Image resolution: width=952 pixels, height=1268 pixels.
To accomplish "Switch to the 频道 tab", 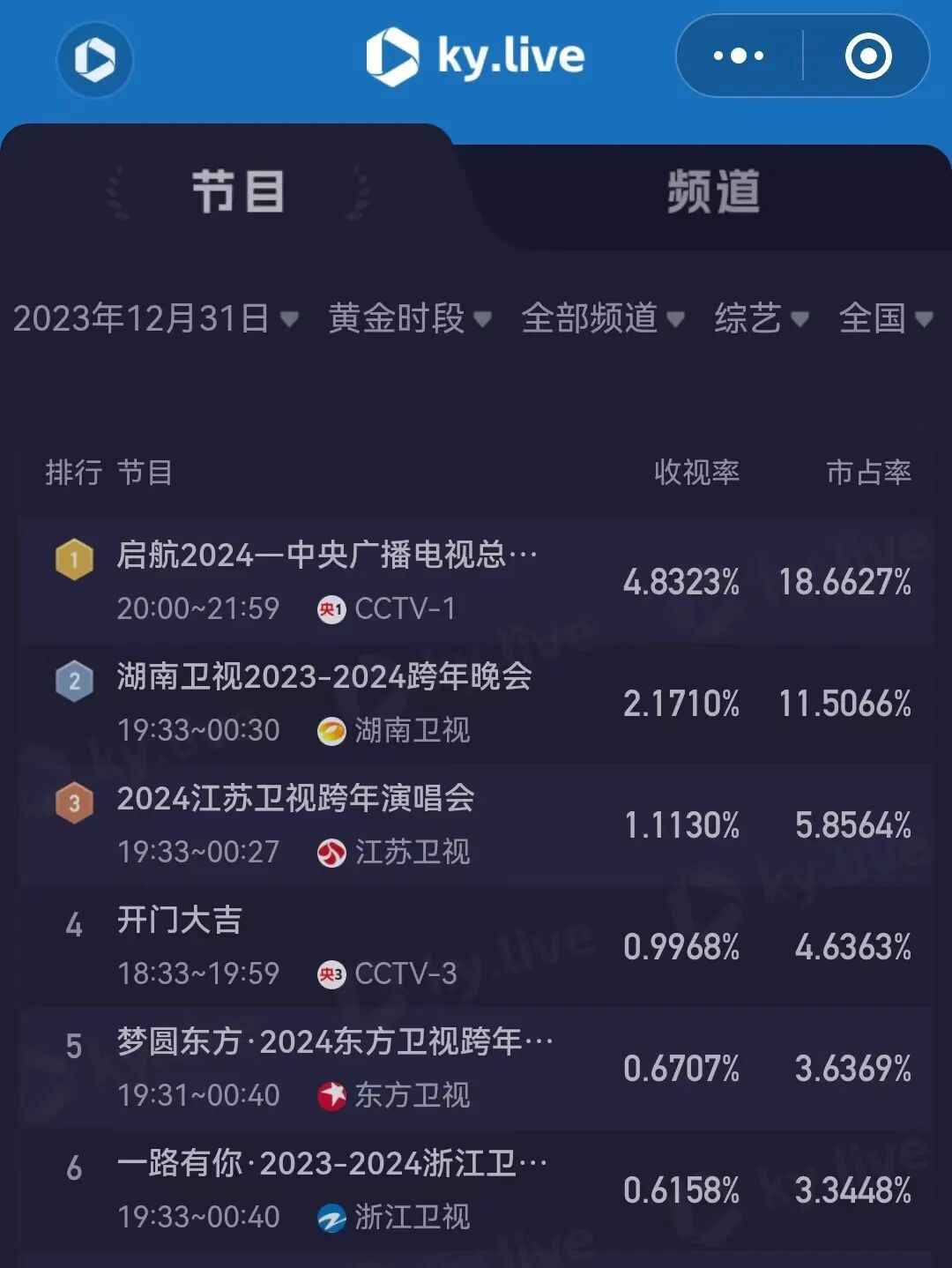I will pyautogui.click(x=712, y=191).
